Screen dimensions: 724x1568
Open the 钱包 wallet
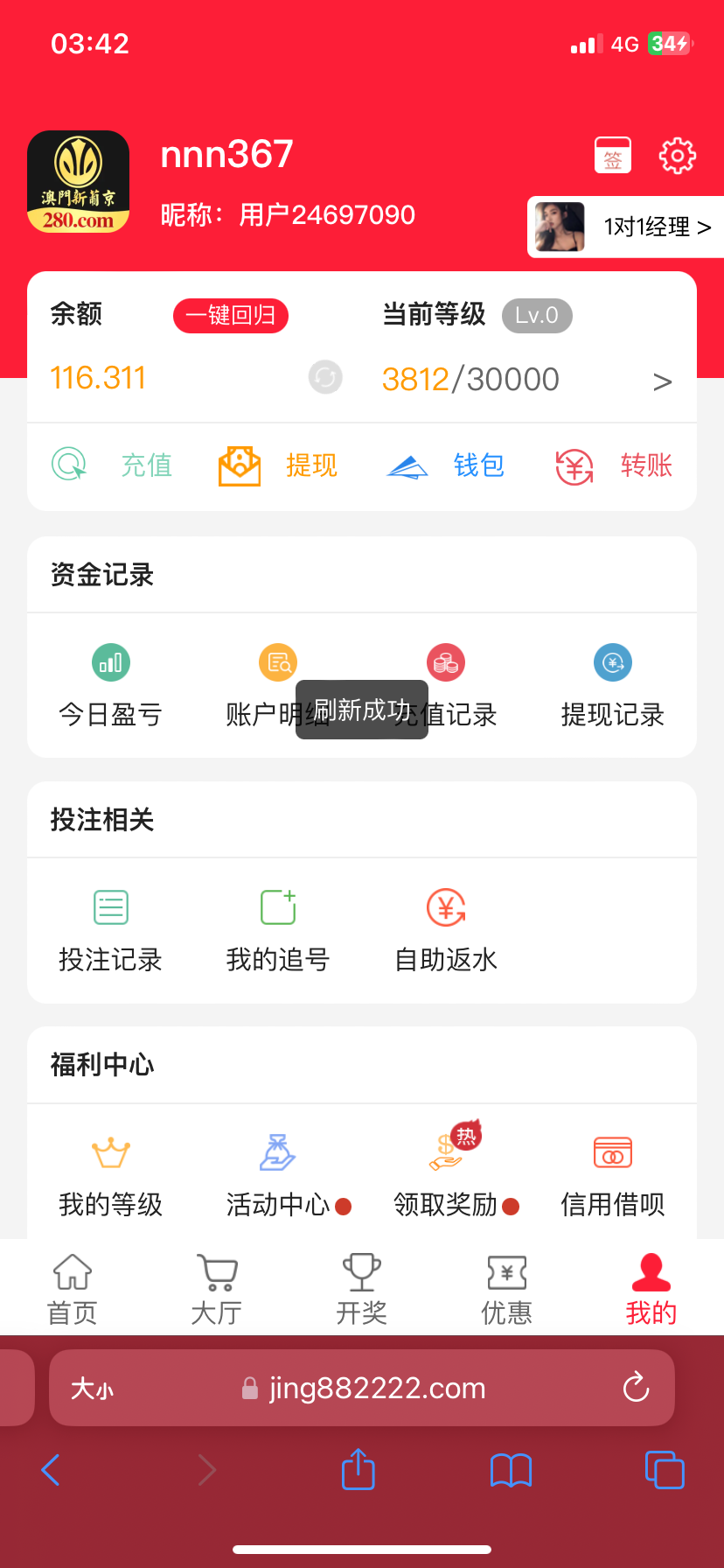[446, 465]
